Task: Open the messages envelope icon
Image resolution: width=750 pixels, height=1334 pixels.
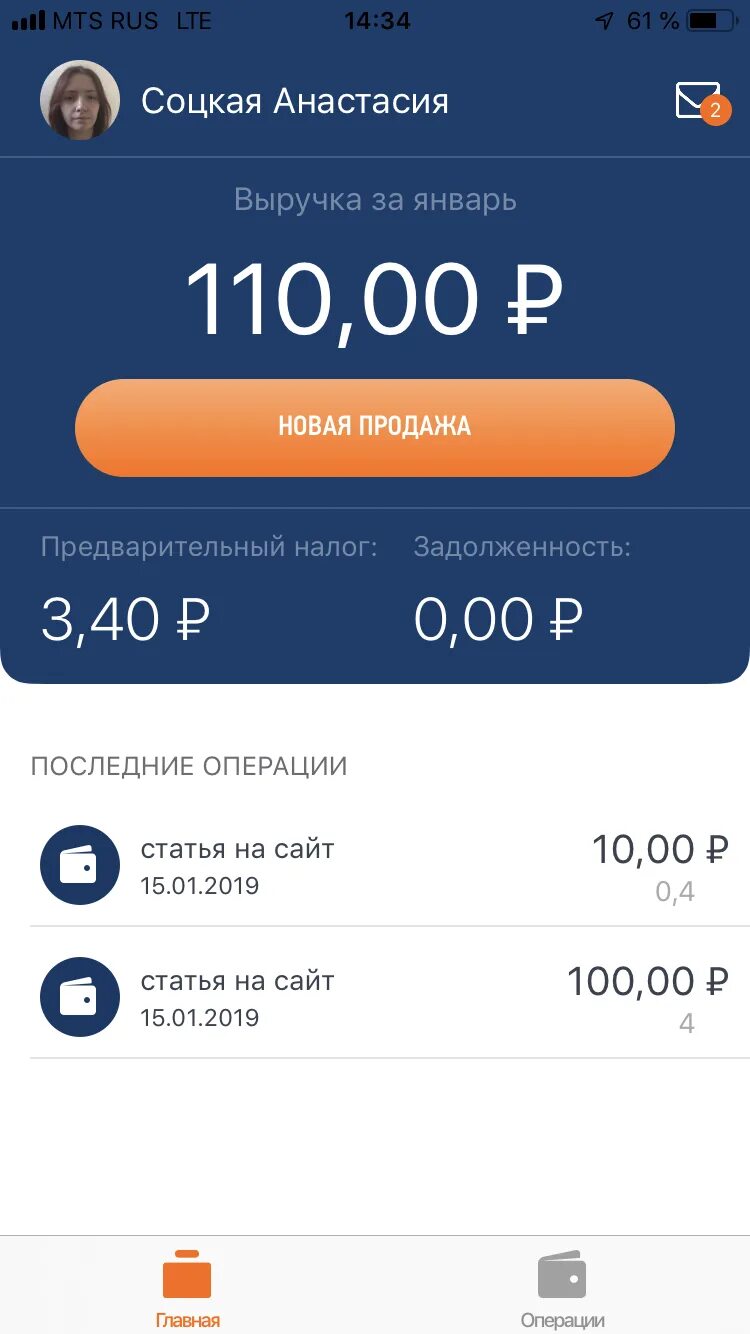Action: coord(698,101)
